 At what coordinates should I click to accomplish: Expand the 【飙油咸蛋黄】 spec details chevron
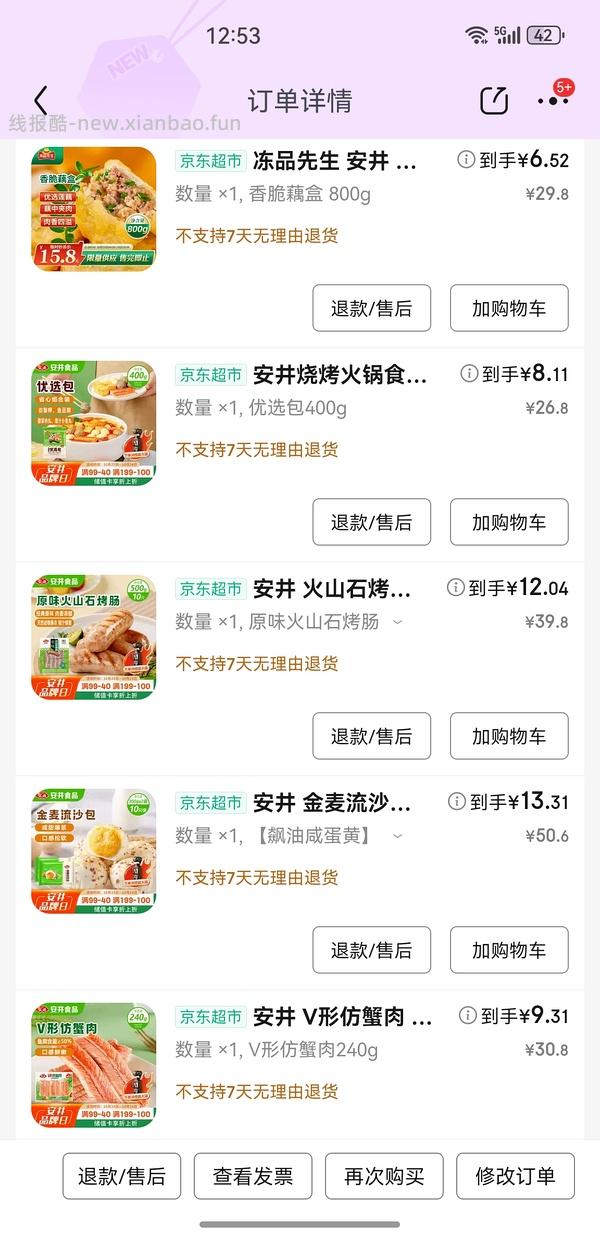pyautogui.click(x=398, y=836)
